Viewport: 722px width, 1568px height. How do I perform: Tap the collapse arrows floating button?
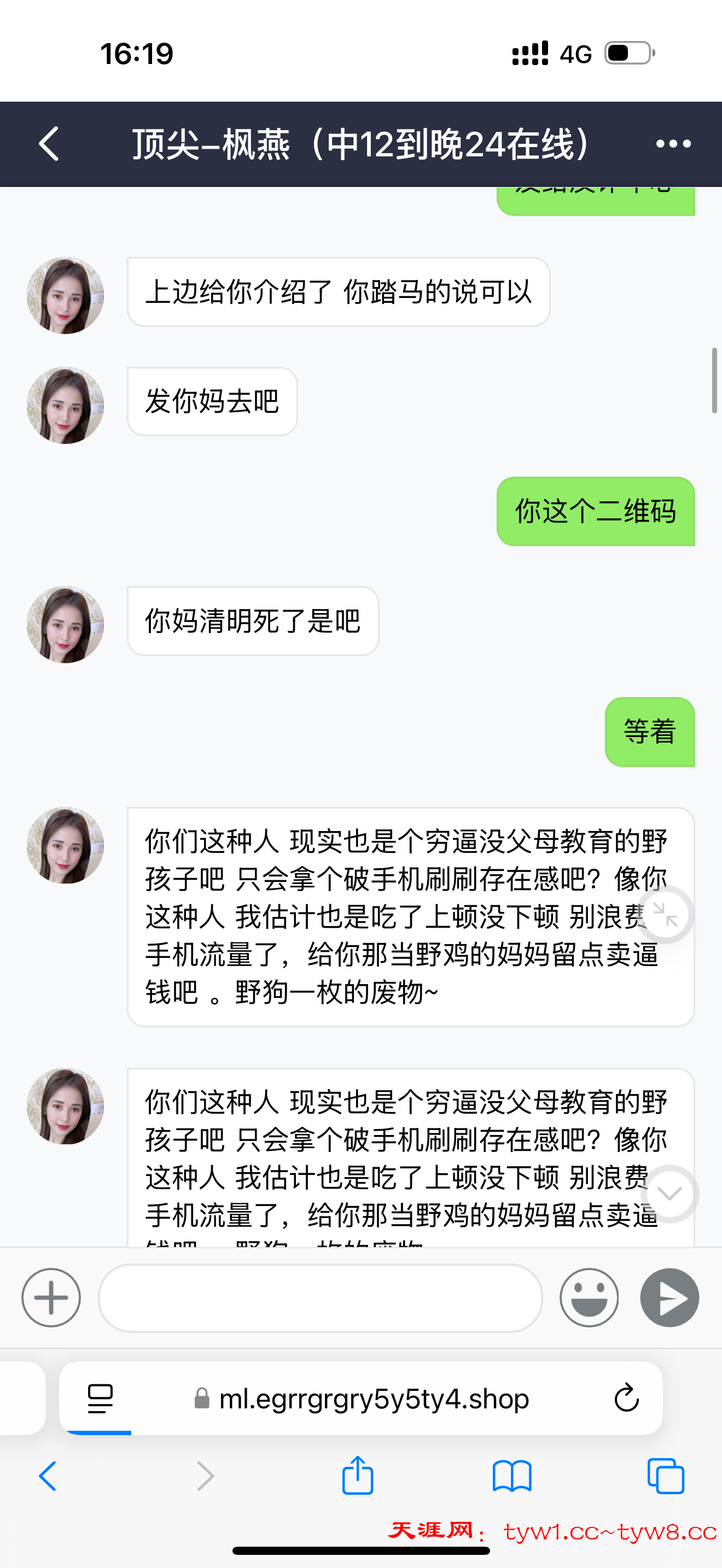665,914
